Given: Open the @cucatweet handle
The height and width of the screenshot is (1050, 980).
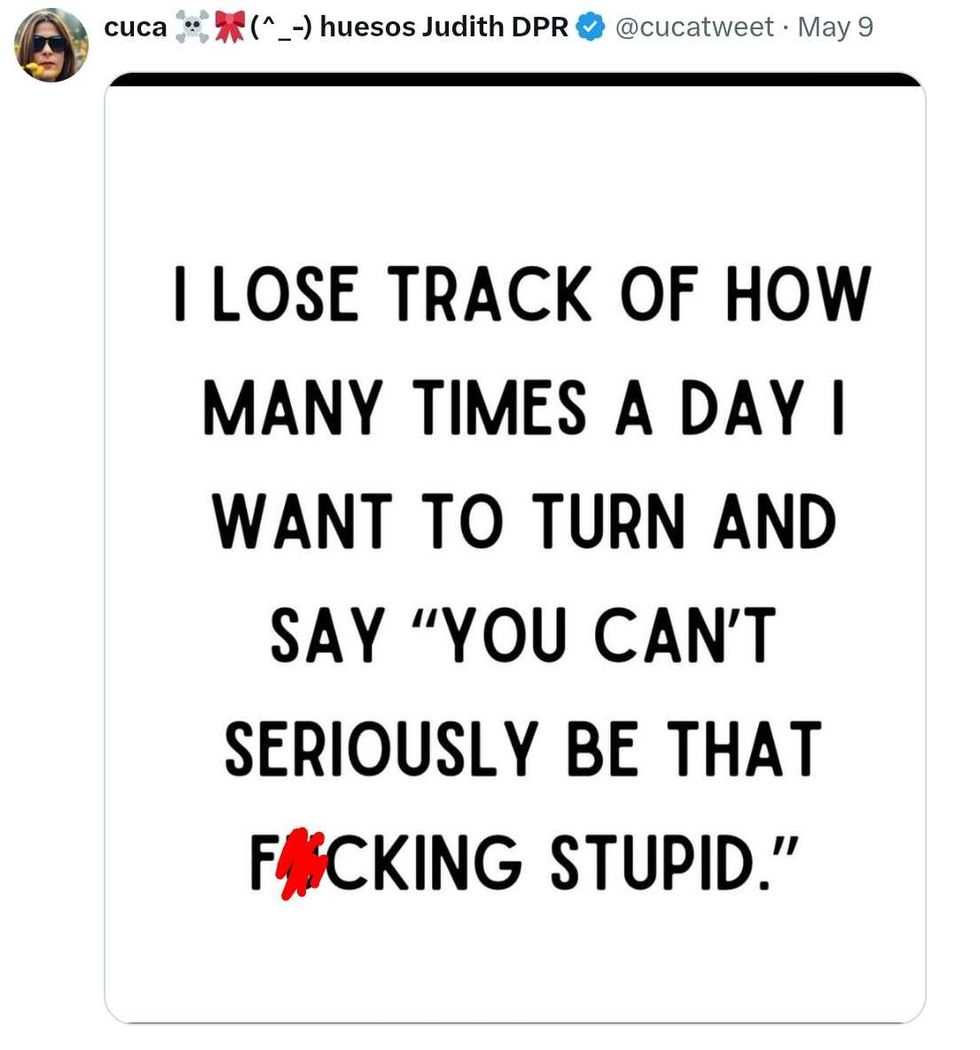Looking at the screenshot, I should click(694, 27).
